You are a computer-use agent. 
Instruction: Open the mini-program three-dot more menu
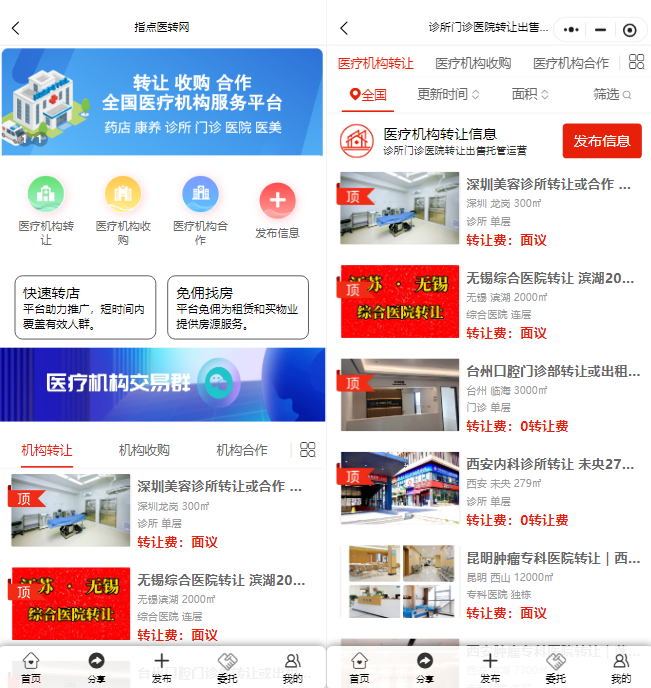pyautogui.click(x=572, y=29)
